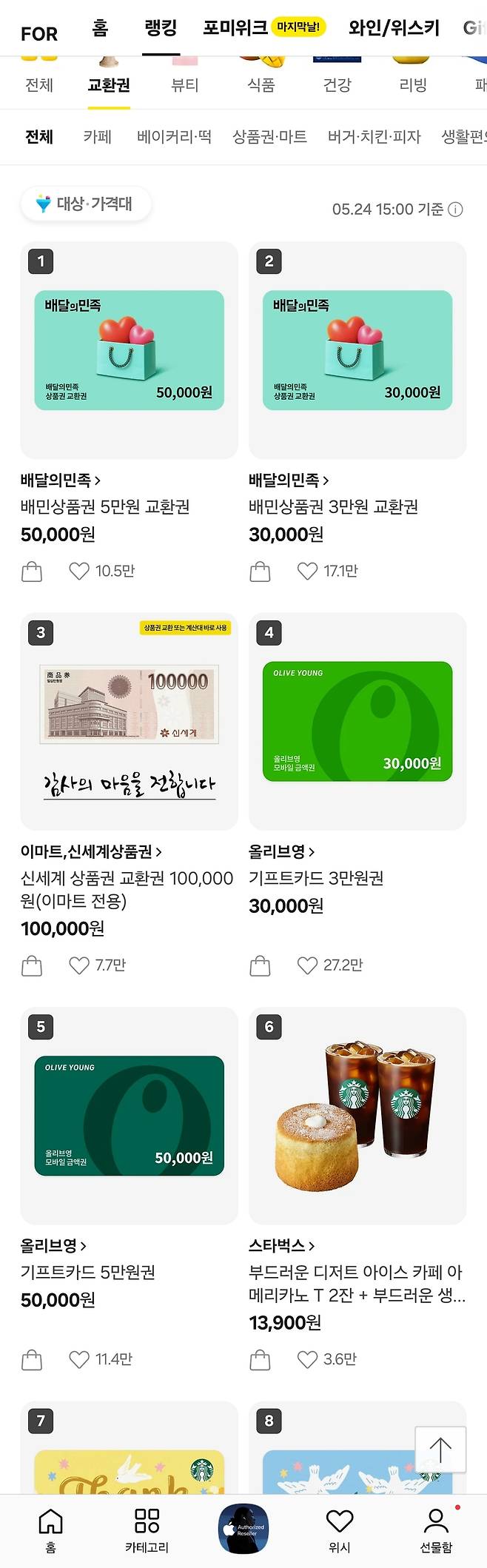Open 카테고리 in bottom navigation
The image size is (487, 1568).
(147, 1530)
